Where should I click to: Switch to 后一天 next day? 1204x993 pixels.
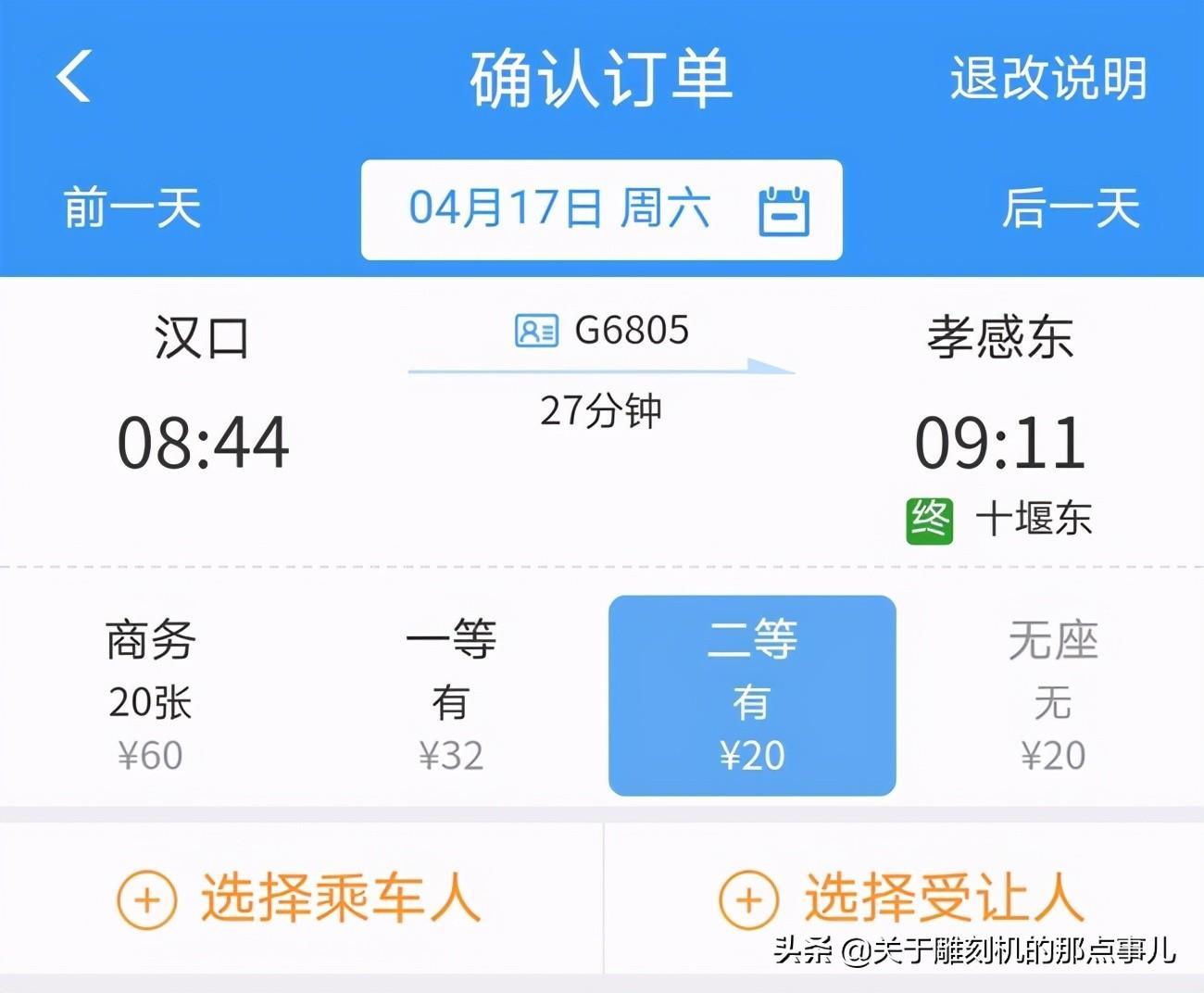pyautogui.click(x=1071, y=207)
